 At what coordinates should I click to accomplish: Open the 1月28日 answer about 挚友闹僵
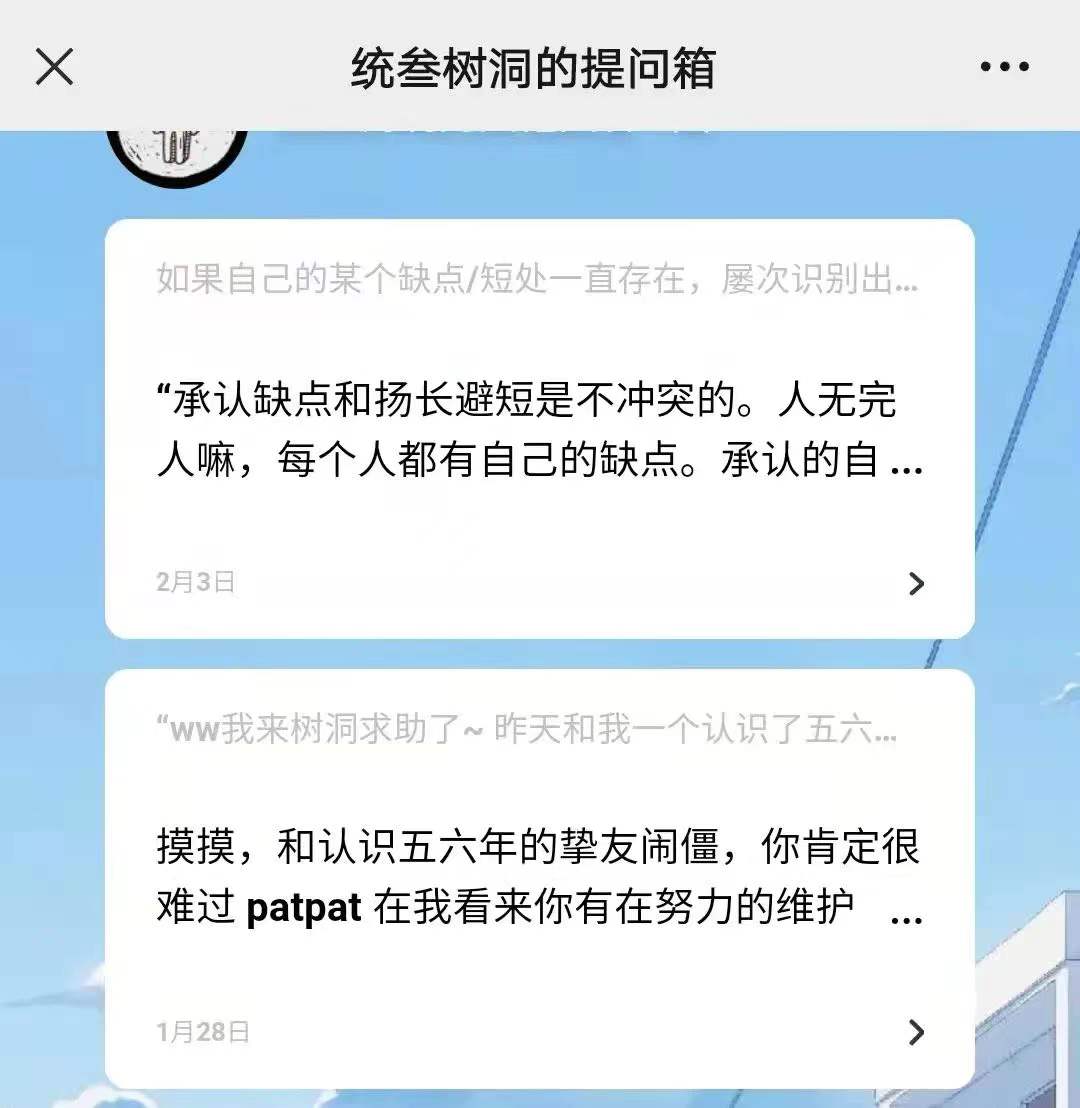[538, 878]
